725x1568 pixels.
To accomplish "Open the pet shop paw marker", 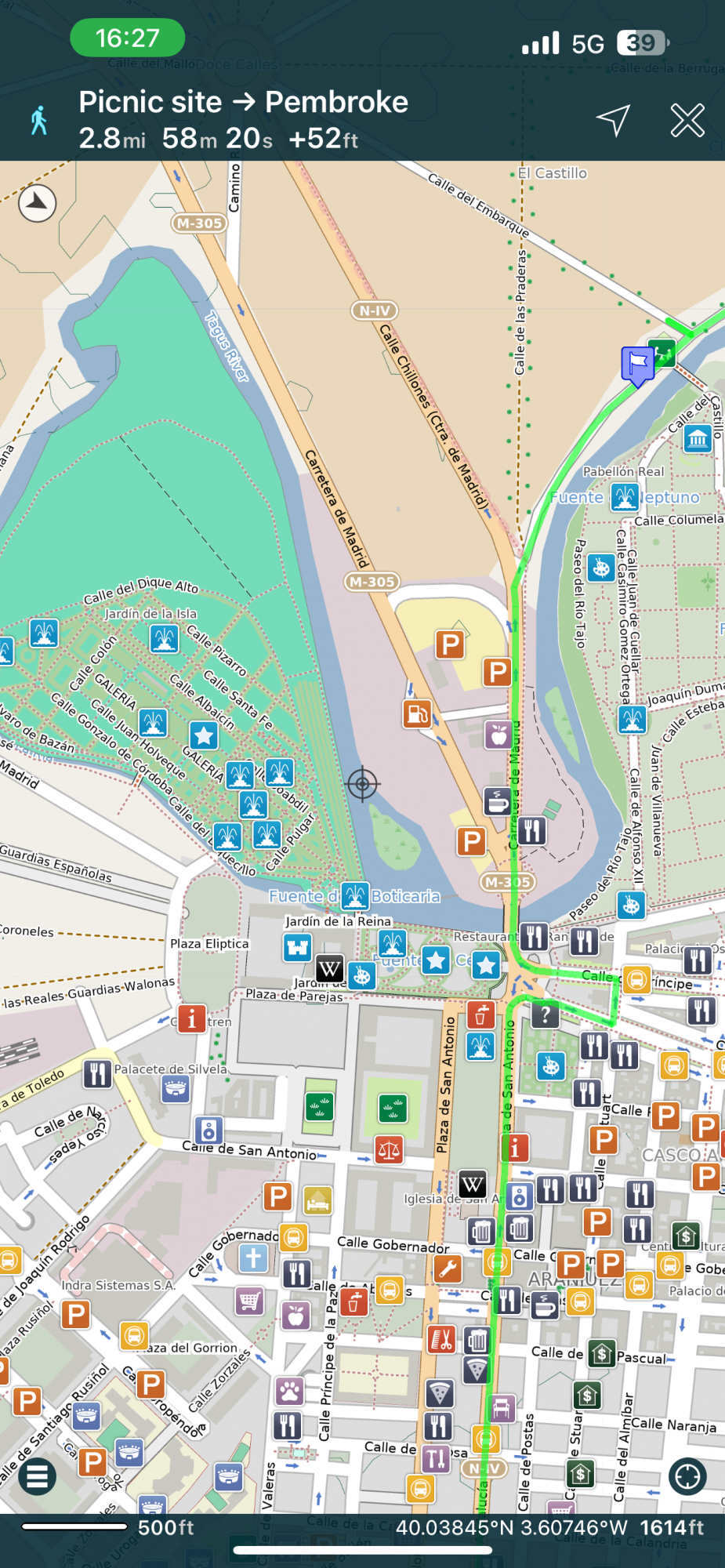I will click(x=289, y=1391).
